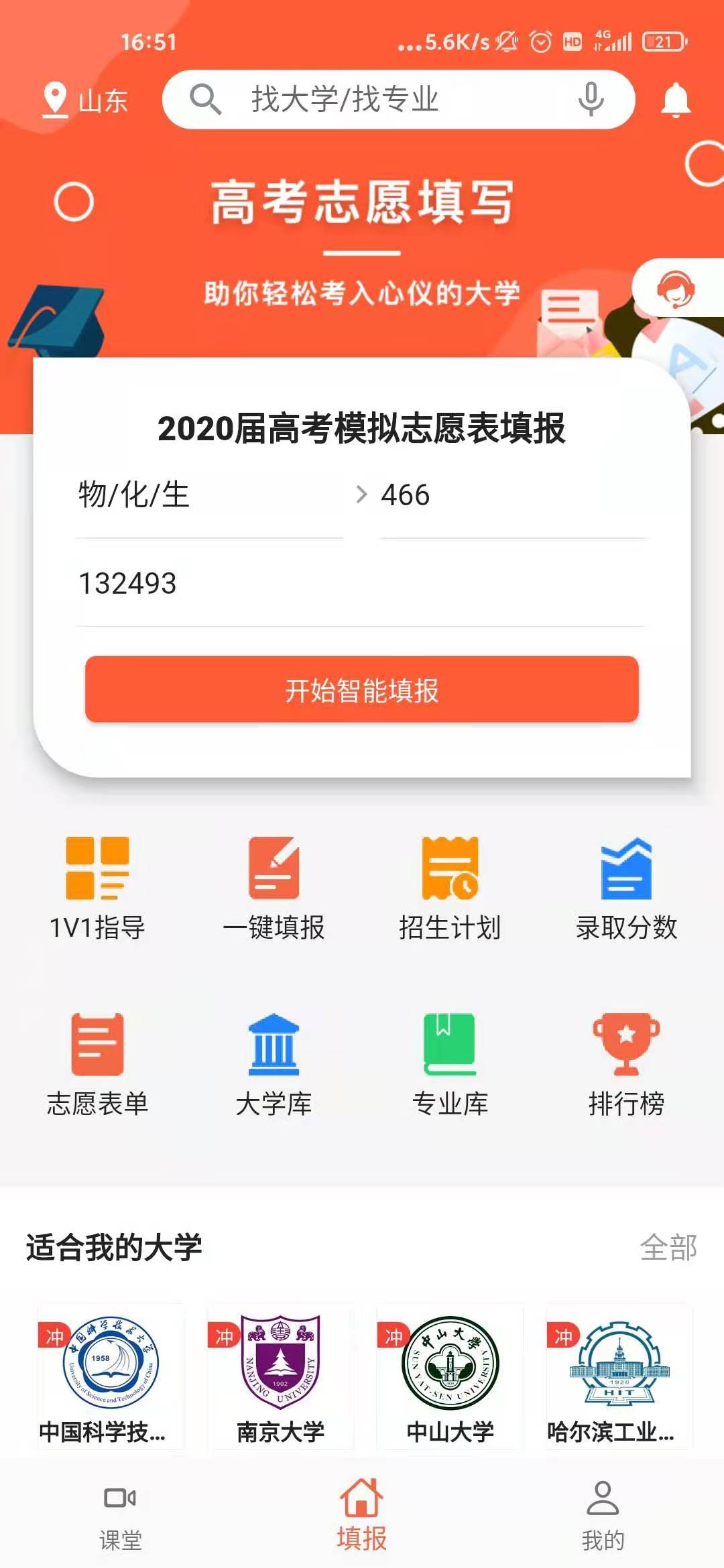Select the 物/化/生 subject picker
Image resolution: width=724 pixels, height=1568 pixels.
[210, 495]
